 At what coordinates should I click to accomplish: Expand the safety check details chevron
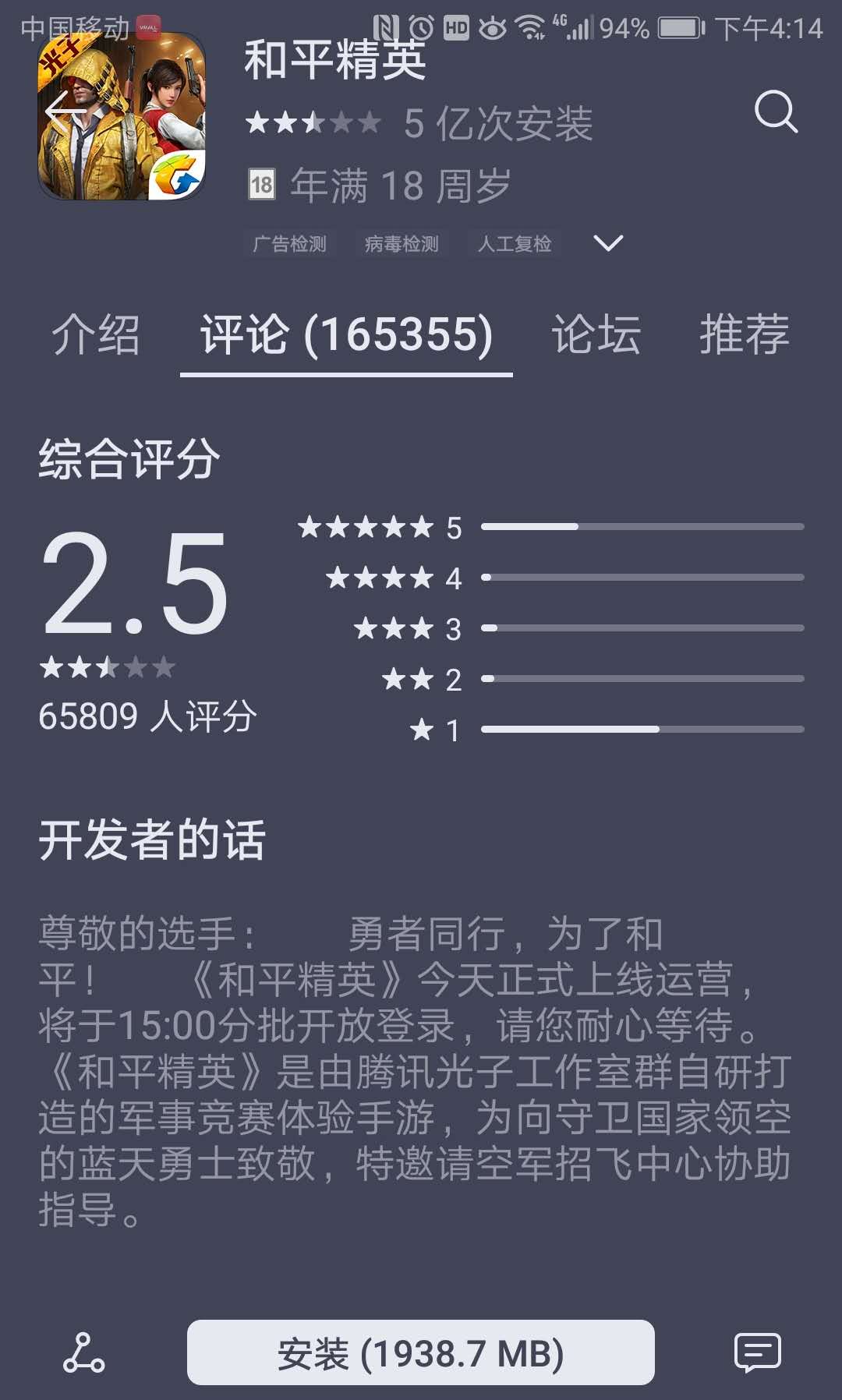[608, 243]
